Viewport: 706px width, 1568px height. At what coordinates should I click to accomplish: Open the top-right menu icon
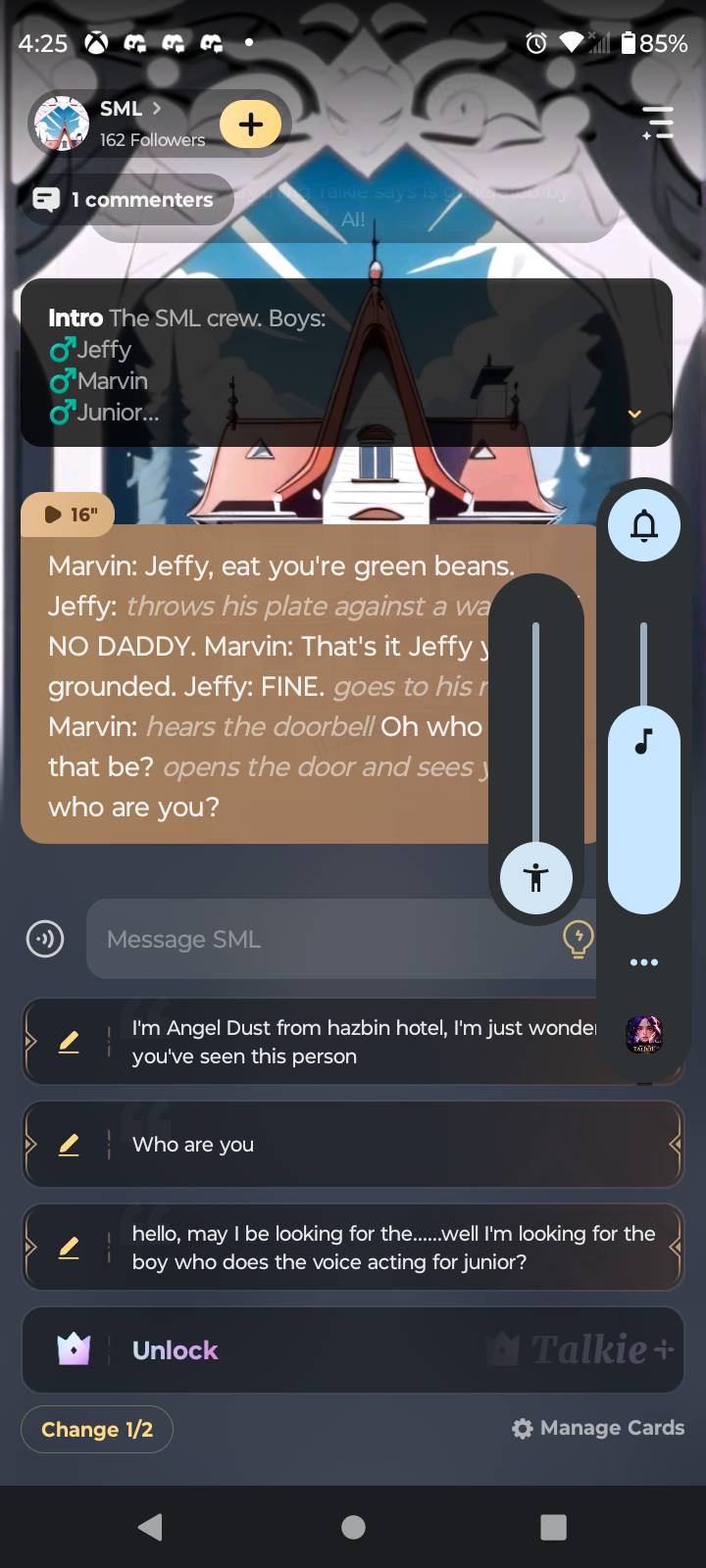tap(658, 123)
